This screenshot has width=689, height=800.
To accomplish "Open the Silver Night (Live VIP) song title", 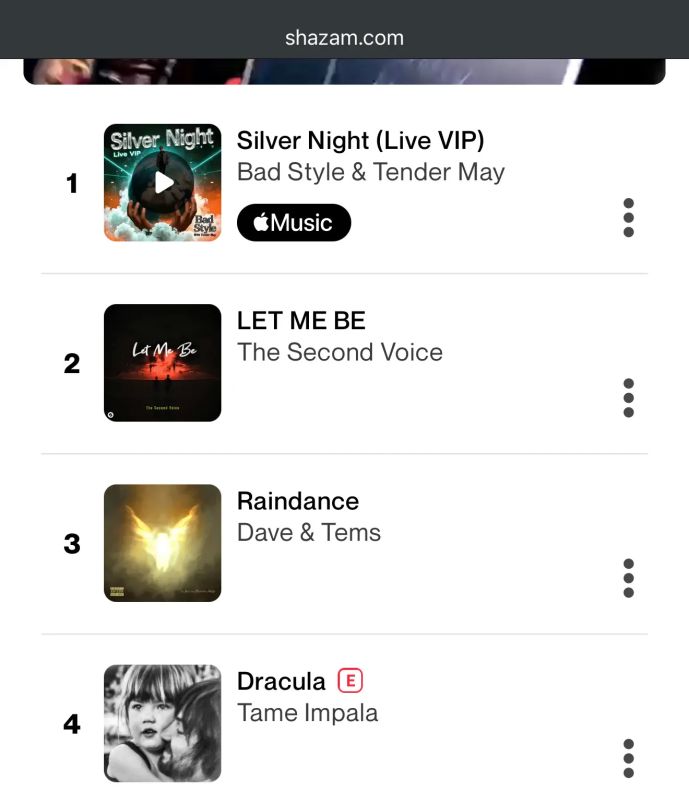I will [360, 141].
